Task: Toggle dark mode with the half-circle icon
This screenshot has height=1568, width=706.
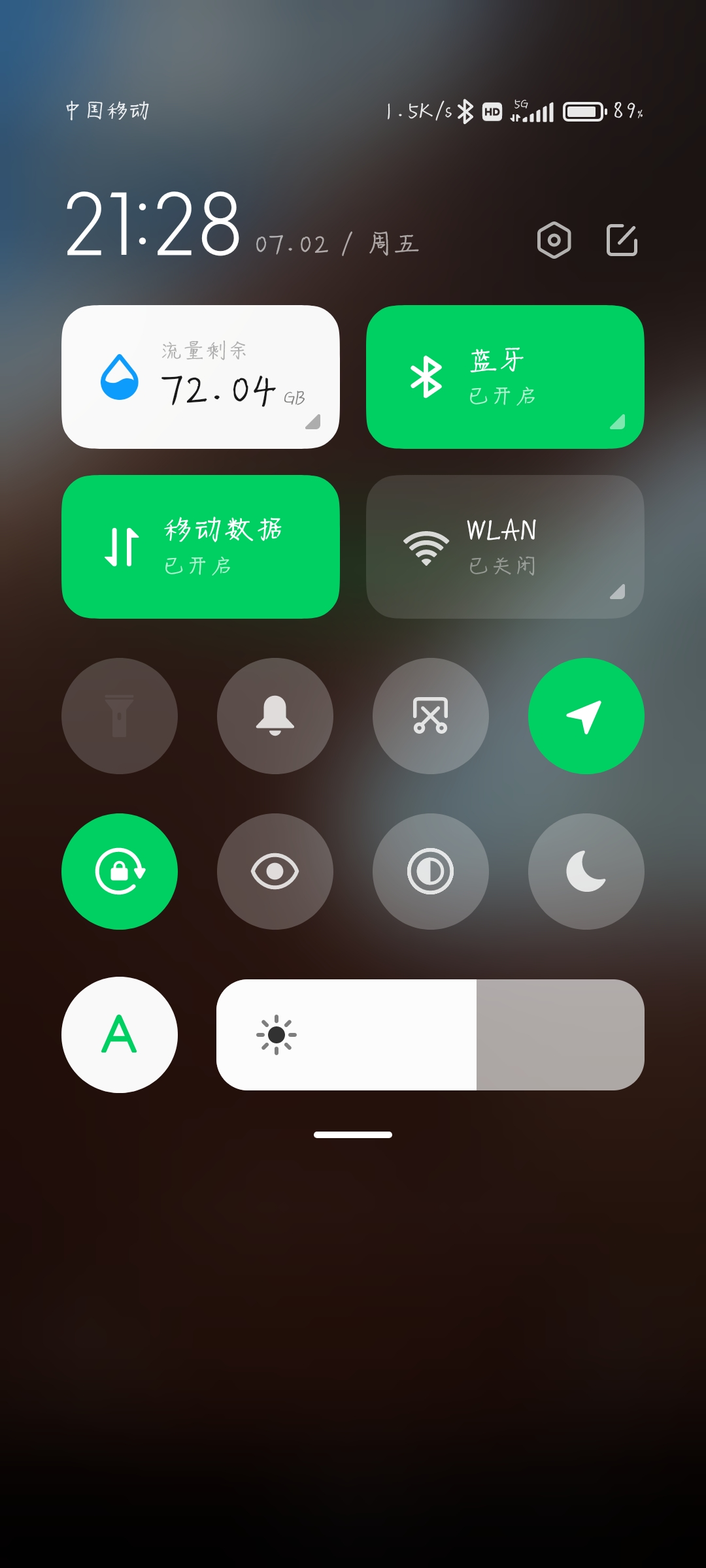Action: click(431, 872)
